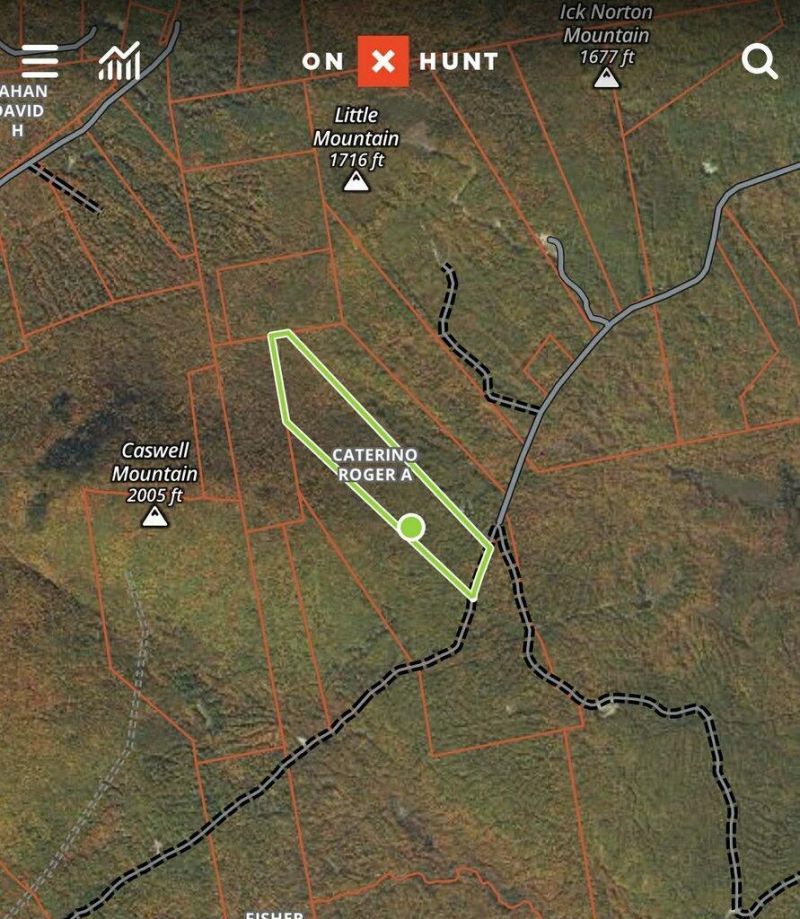Open the hamburger menu
The height and width of the screenshot is (919, 800).
pyautogui.click(x=40, y=61)
